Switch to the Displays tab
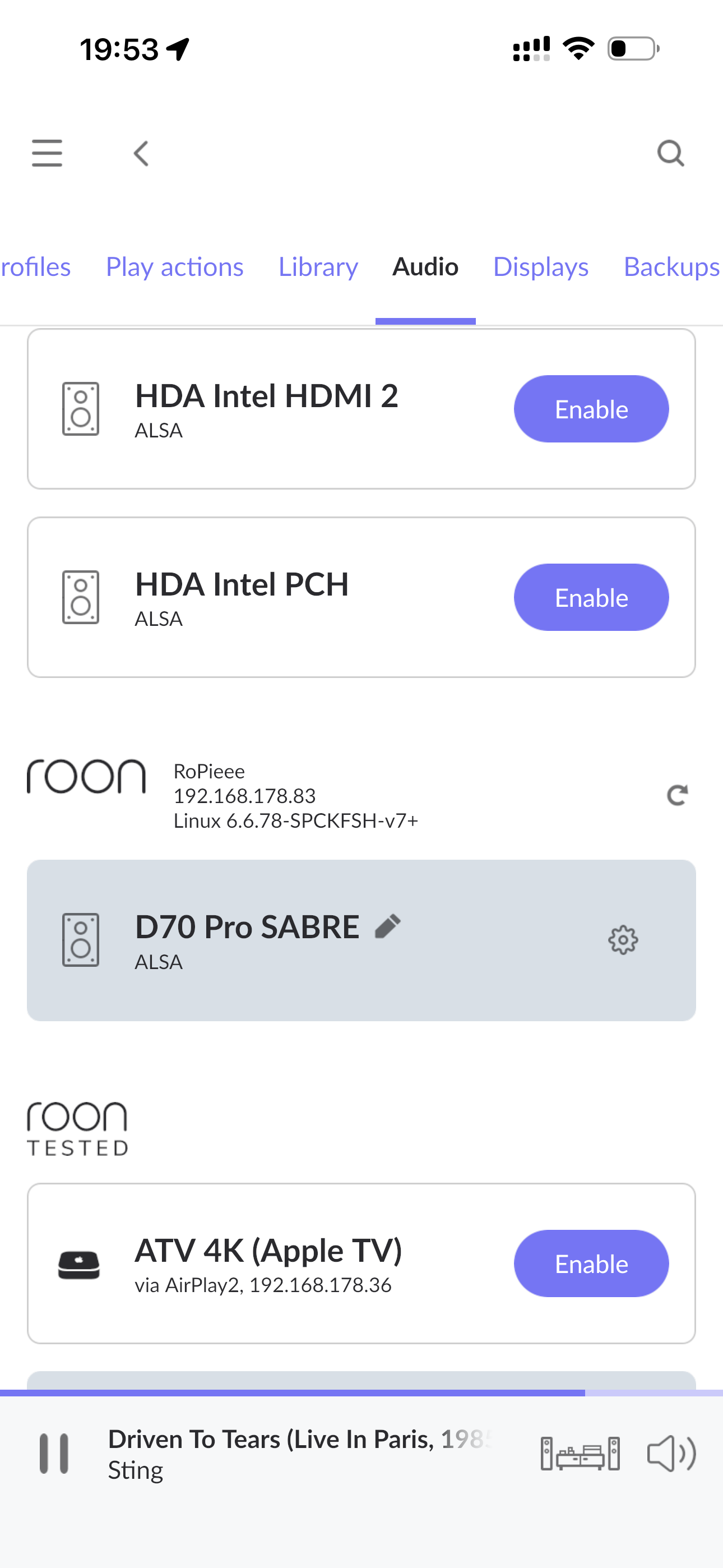 coord(540,267)
